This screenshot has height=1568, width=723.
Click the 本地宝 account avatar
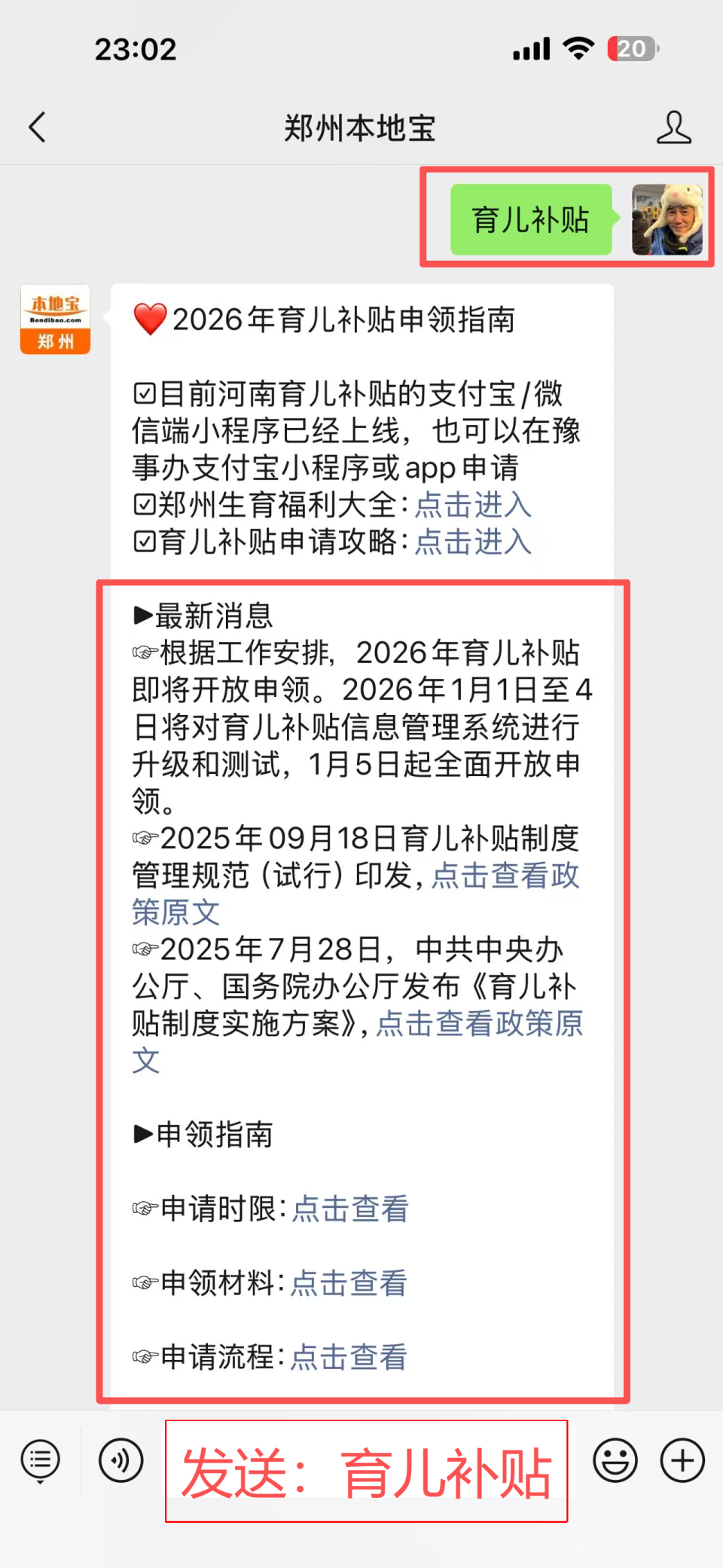[54, 319]
